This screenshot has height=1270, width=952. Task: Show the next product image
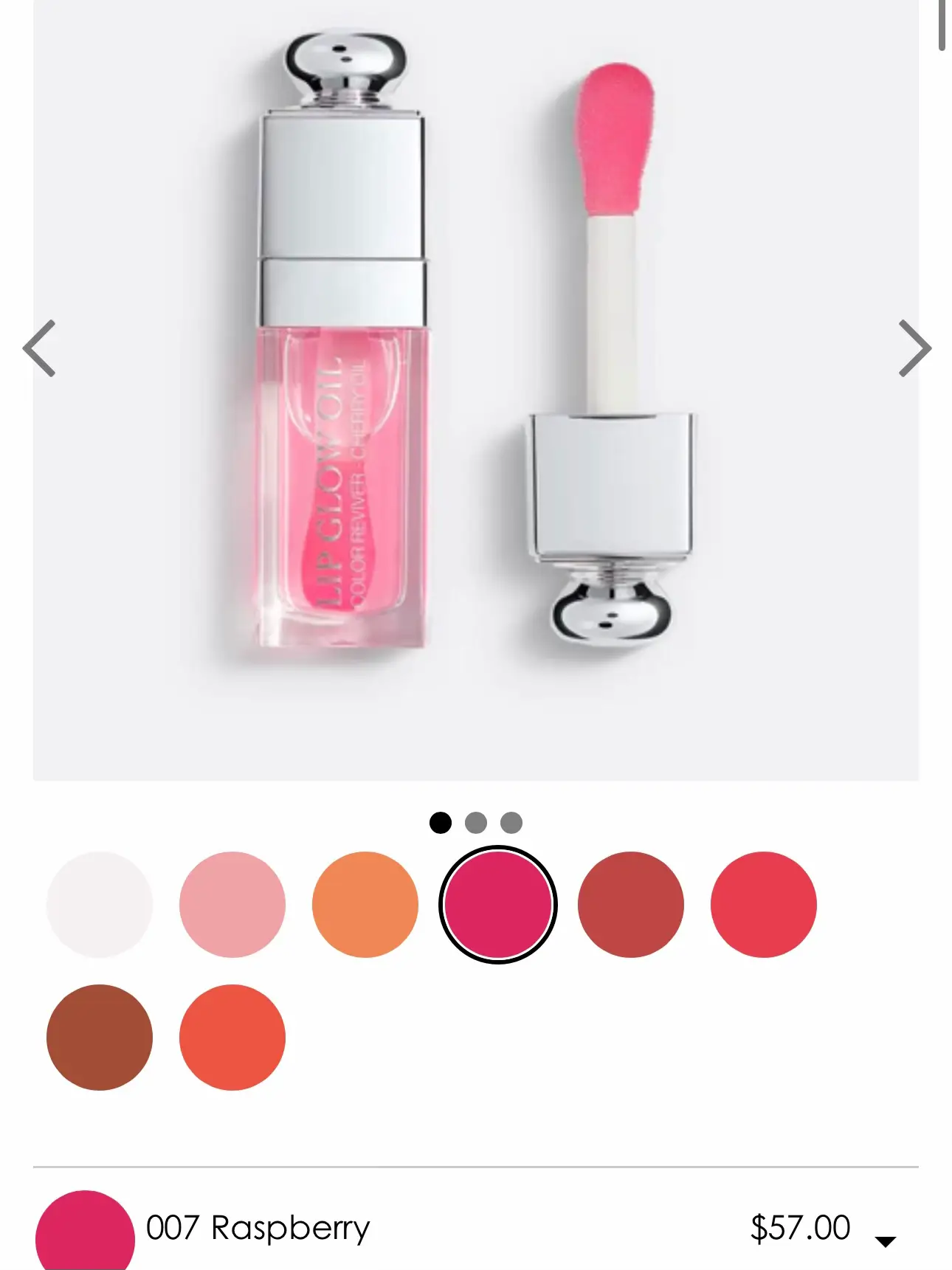(914, 348)
